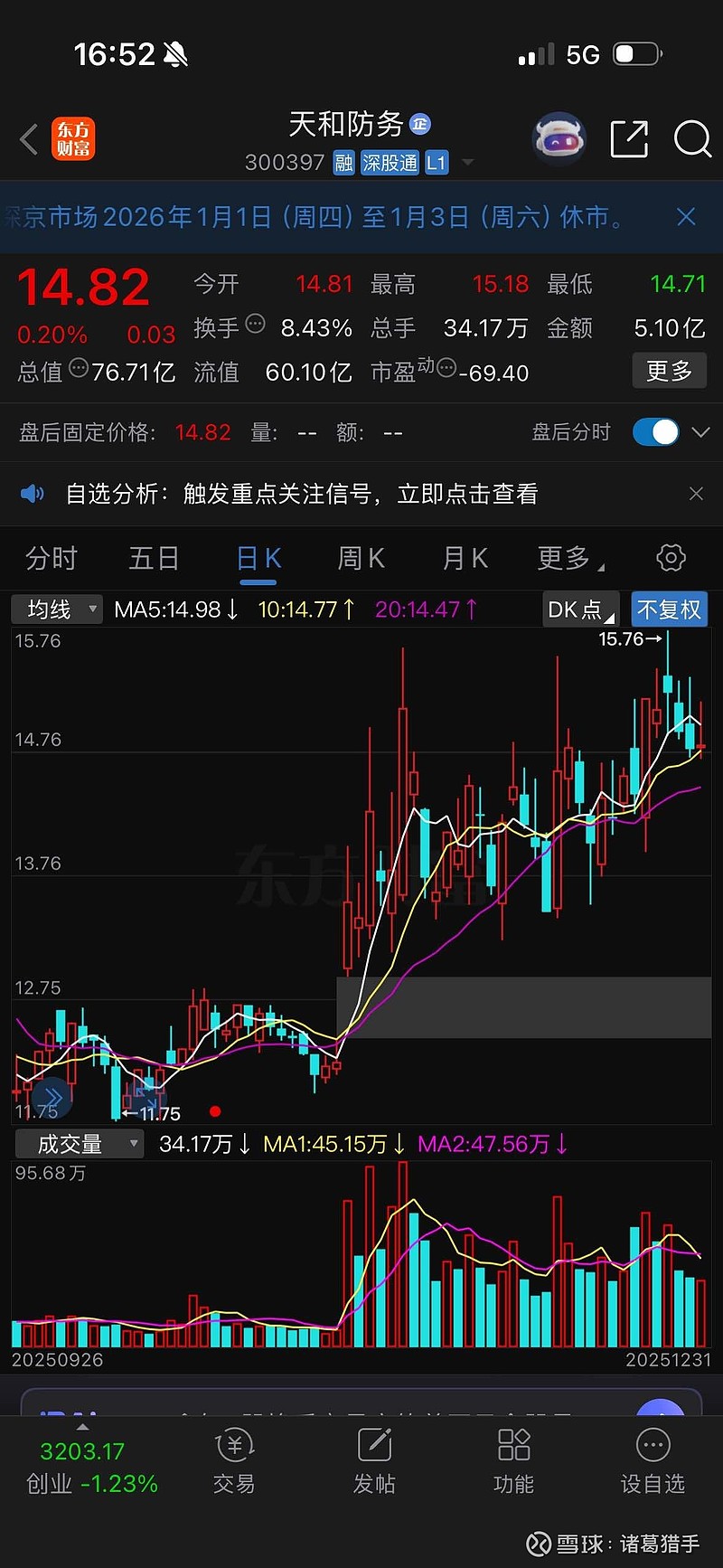723x1568 pixels.
Task: Open the chart settings gear
Action: (670, 557)
